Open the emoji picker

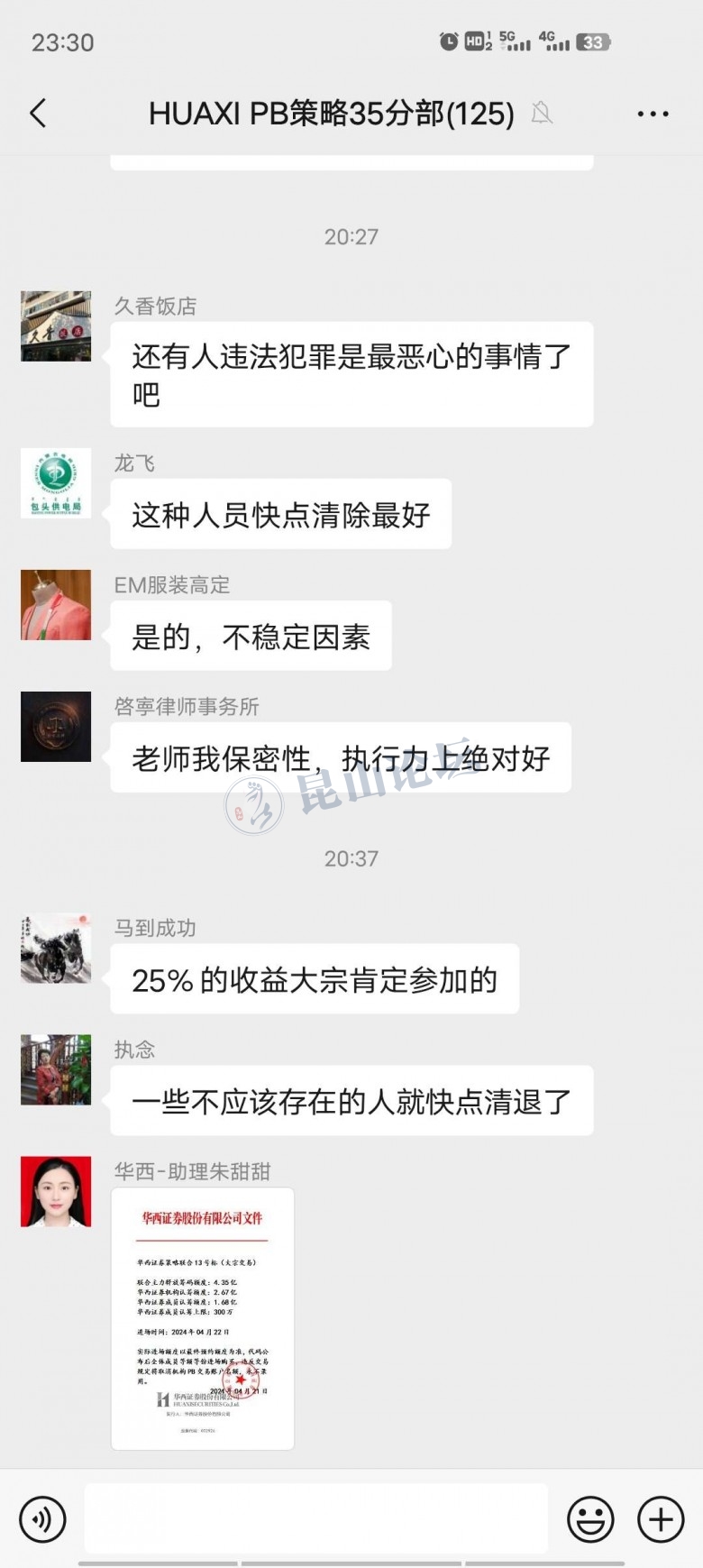pos(590,1519)
